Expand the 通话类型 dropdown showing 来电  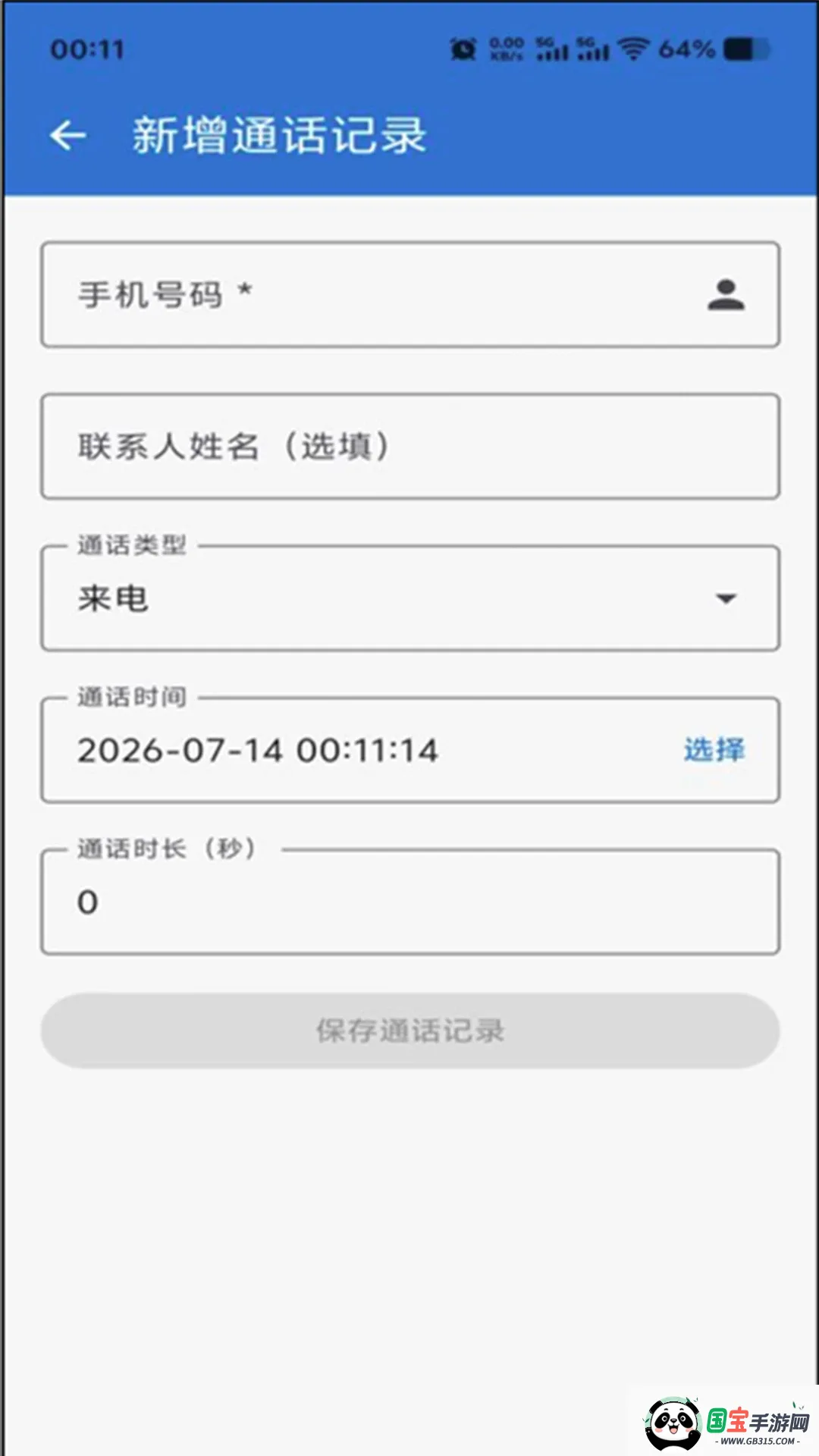coord(410,598)
